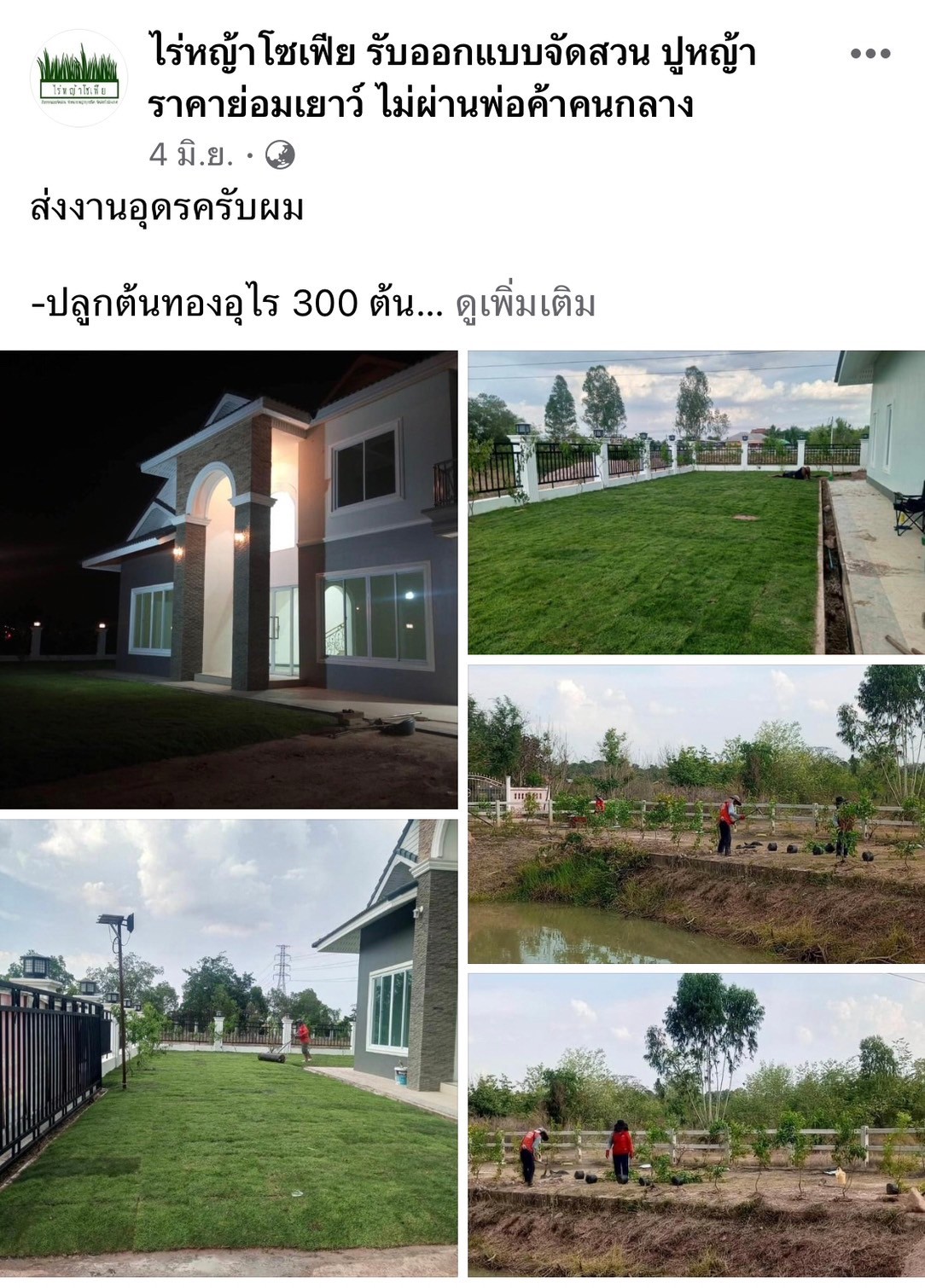This screenshot has width=925, height=1288.
Task: Open the workers planting beside pond photo
Action: tap(695, 815)
